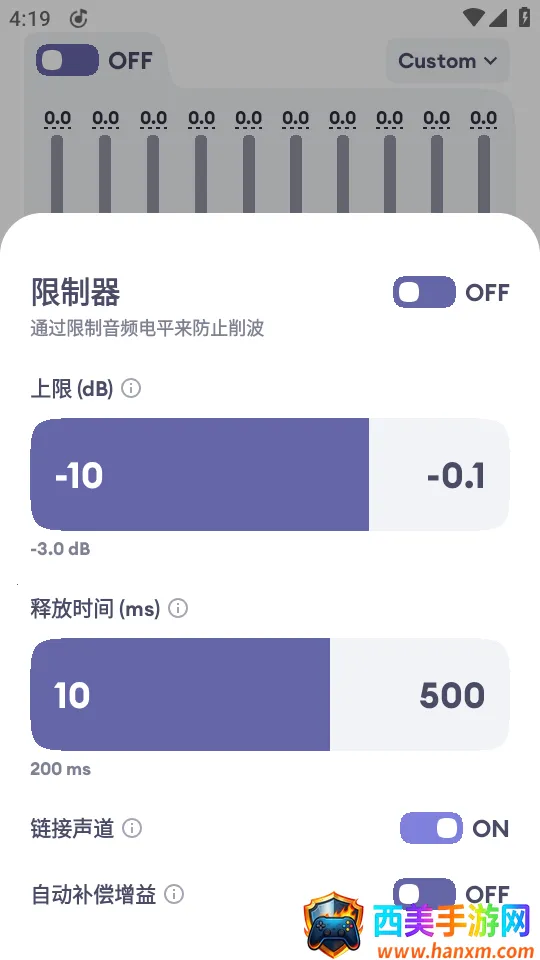Show info for 自动补偿增益

click(174, 894)
